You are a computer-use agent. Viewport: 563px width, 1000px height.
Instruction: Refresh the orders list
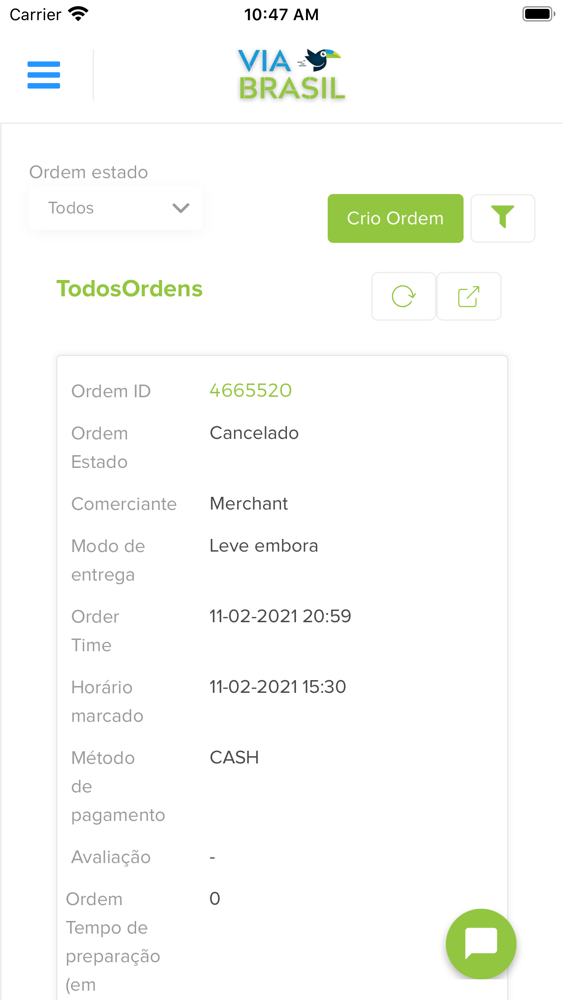[x=404, y=297]
